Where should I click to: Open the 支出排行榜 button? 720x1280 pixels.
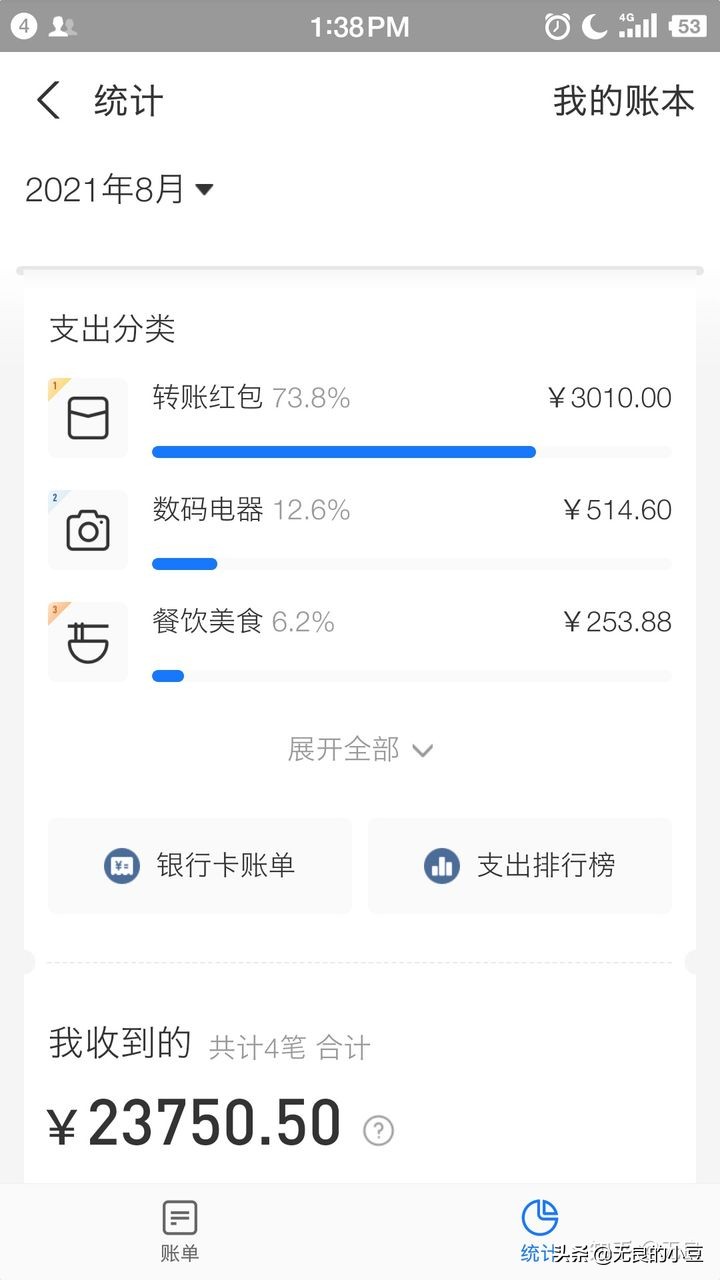(520, 866)
